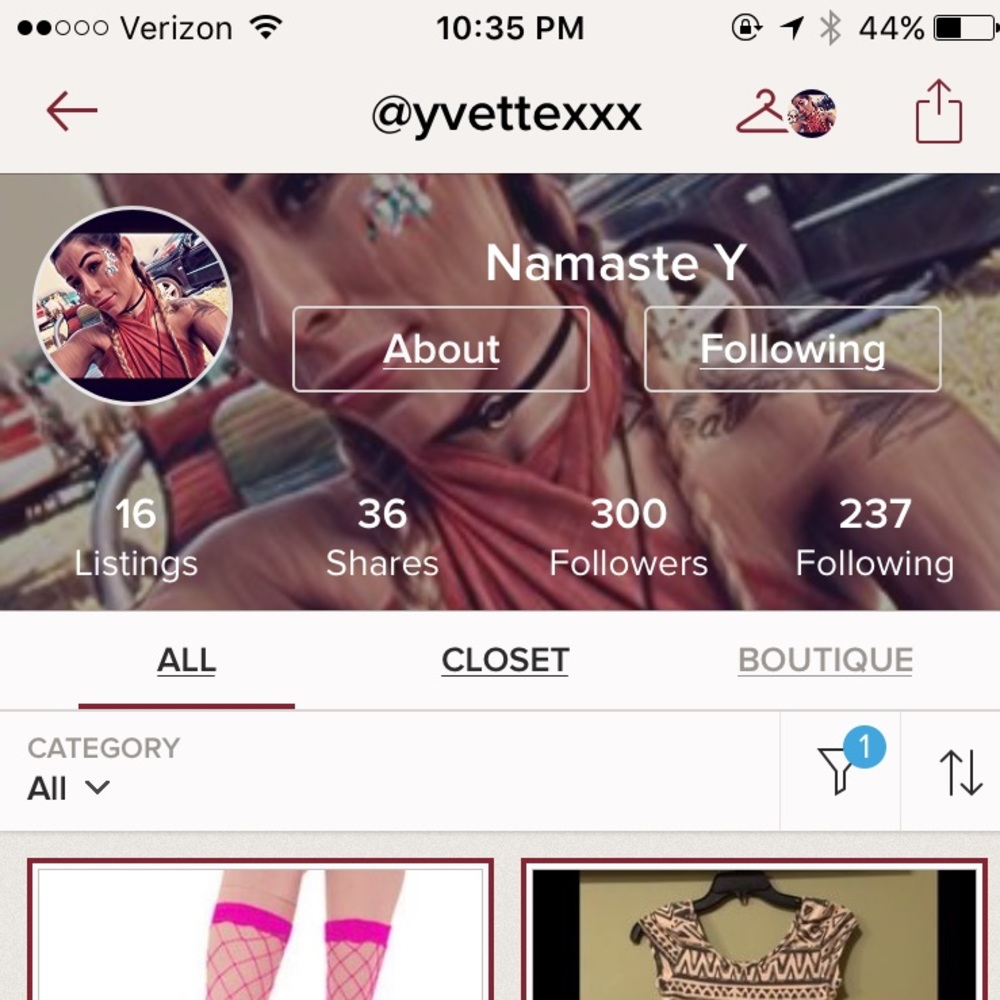View the 237 Following list
Viewport: 1000px width, 1000px height.
pos(874,538)
